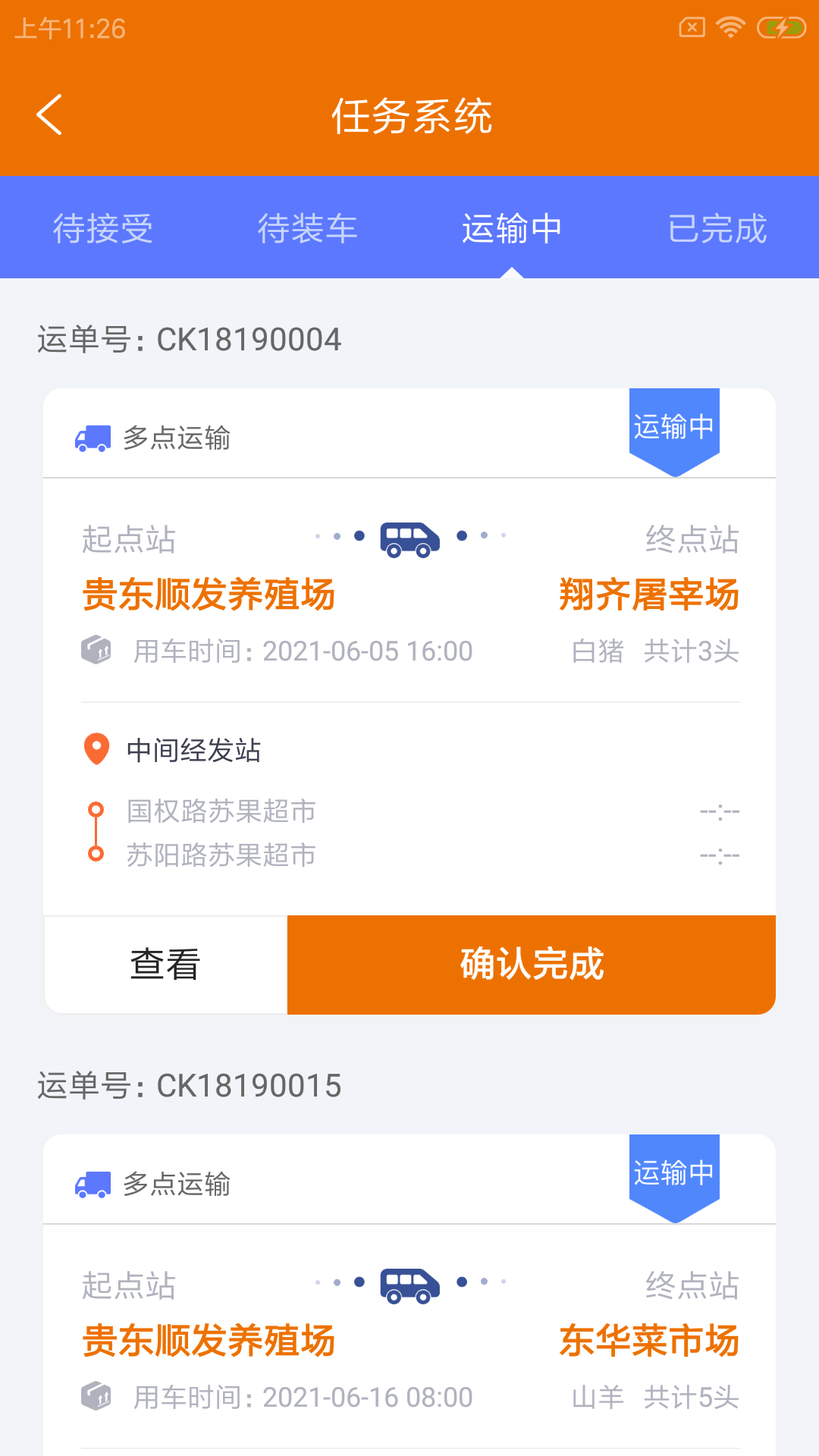Switch to the 待接受 tab
The height and width of the screenshot is (1456, 819).
point(104,227)
